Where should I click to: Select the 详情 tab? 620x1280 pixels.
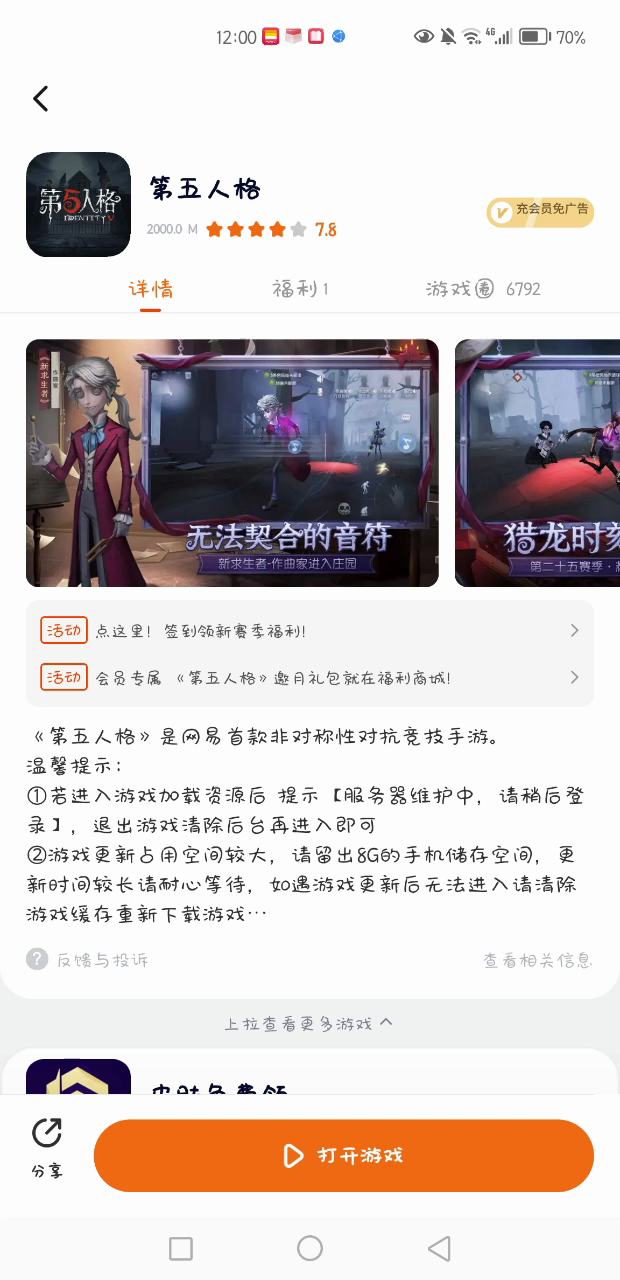[x=151, y=289]
